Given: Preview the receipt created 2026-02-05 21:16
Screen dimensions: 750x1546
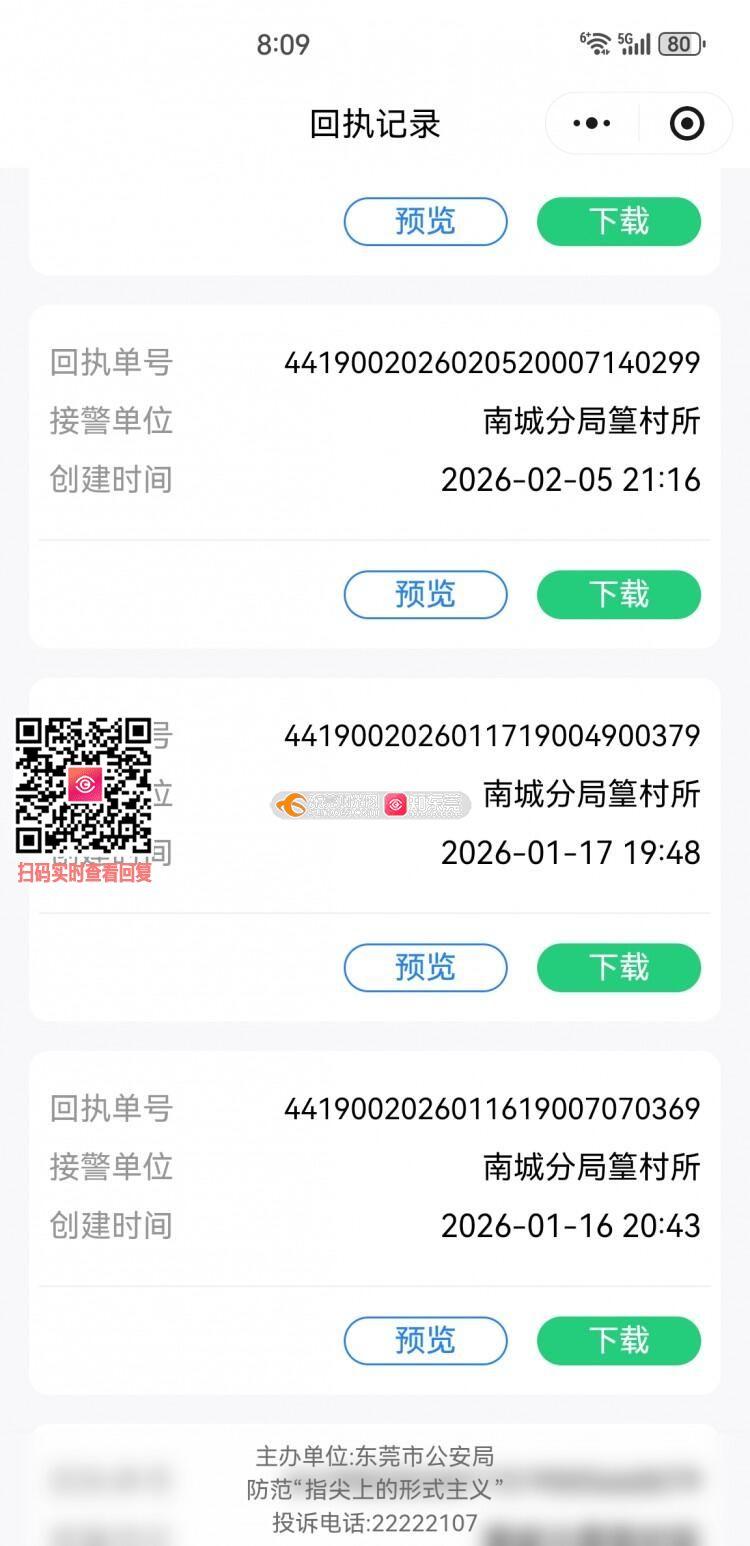Looking at the screenshot, I should [x=425, y=594].
